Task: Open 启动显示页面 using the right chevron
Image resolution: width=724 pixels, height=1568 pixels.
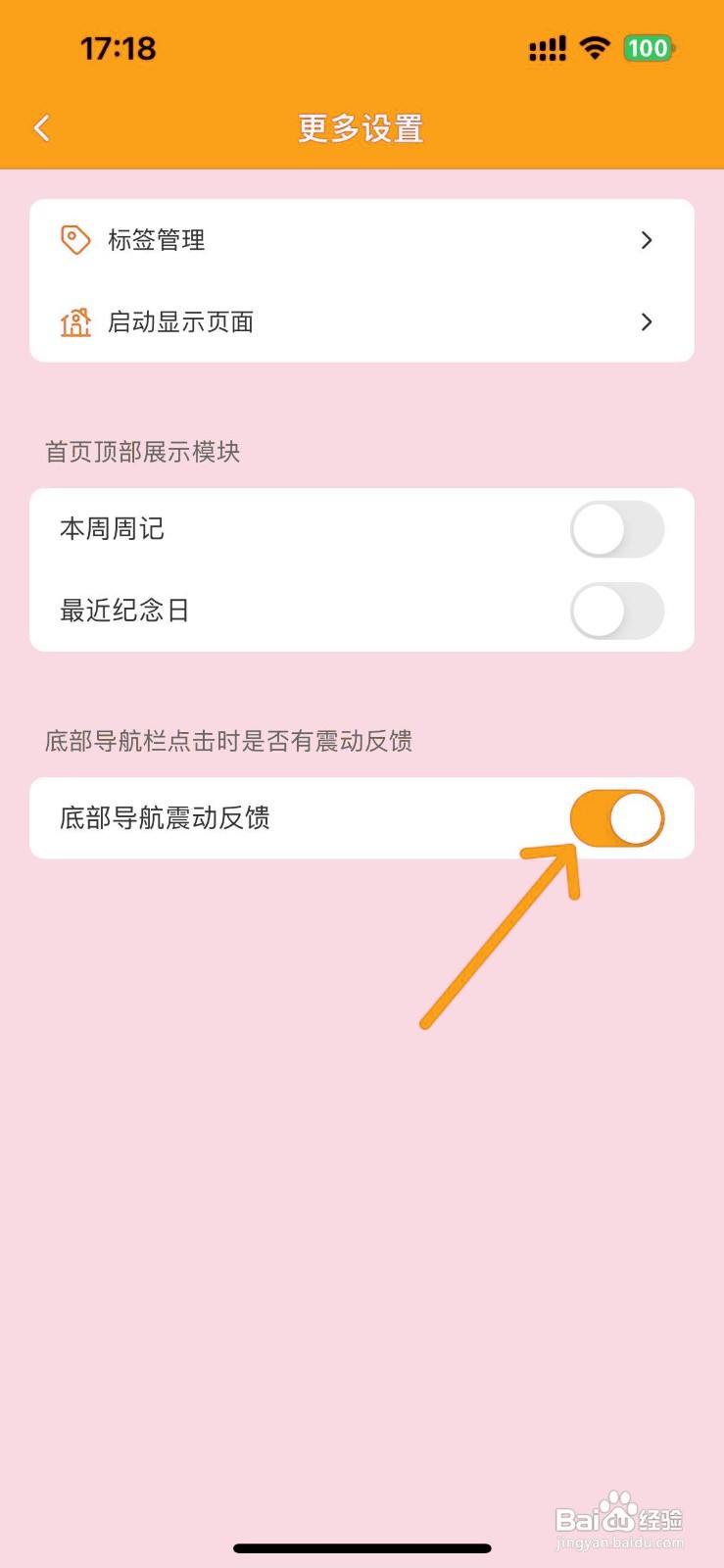Action: tap(646, 321)
